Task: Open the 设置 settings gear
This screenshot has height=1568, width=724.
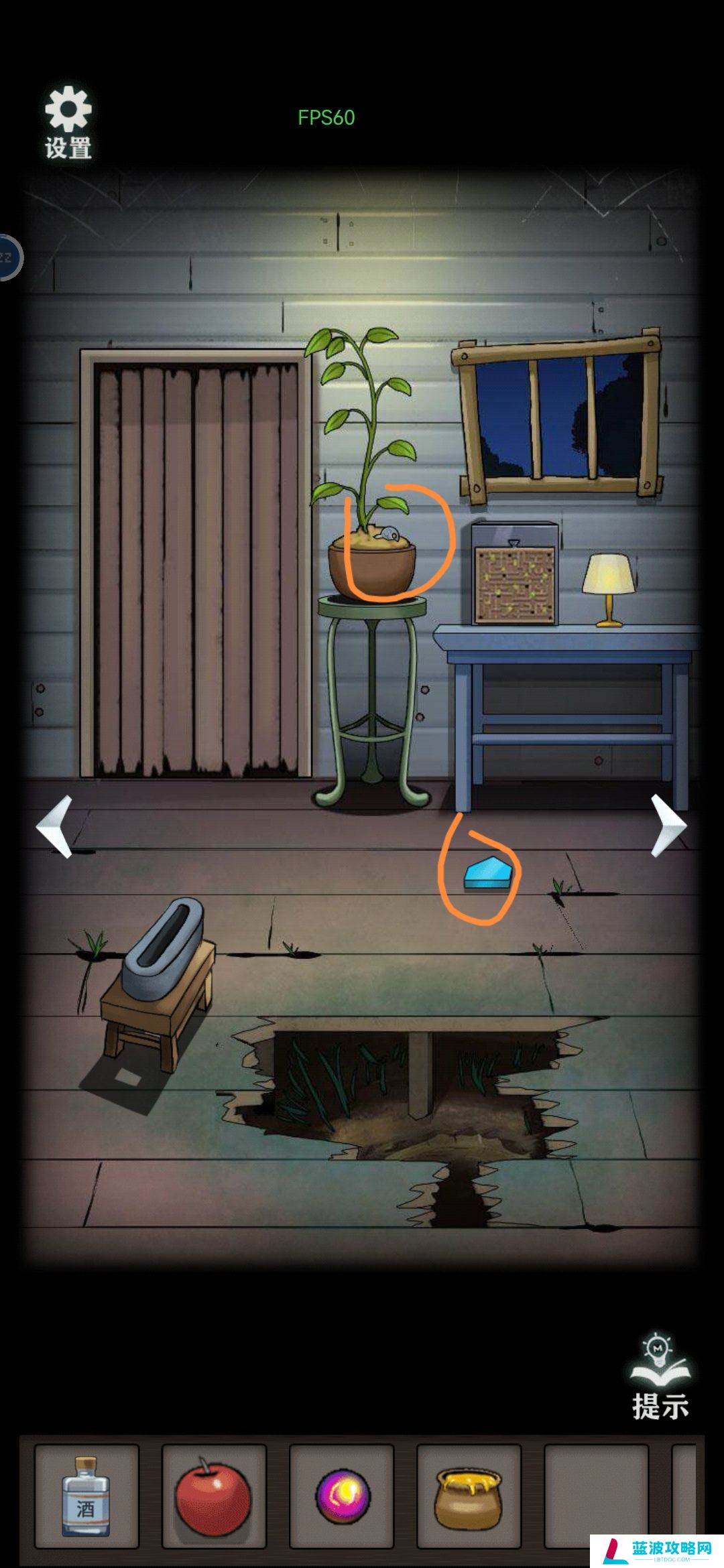Action: 68,121
